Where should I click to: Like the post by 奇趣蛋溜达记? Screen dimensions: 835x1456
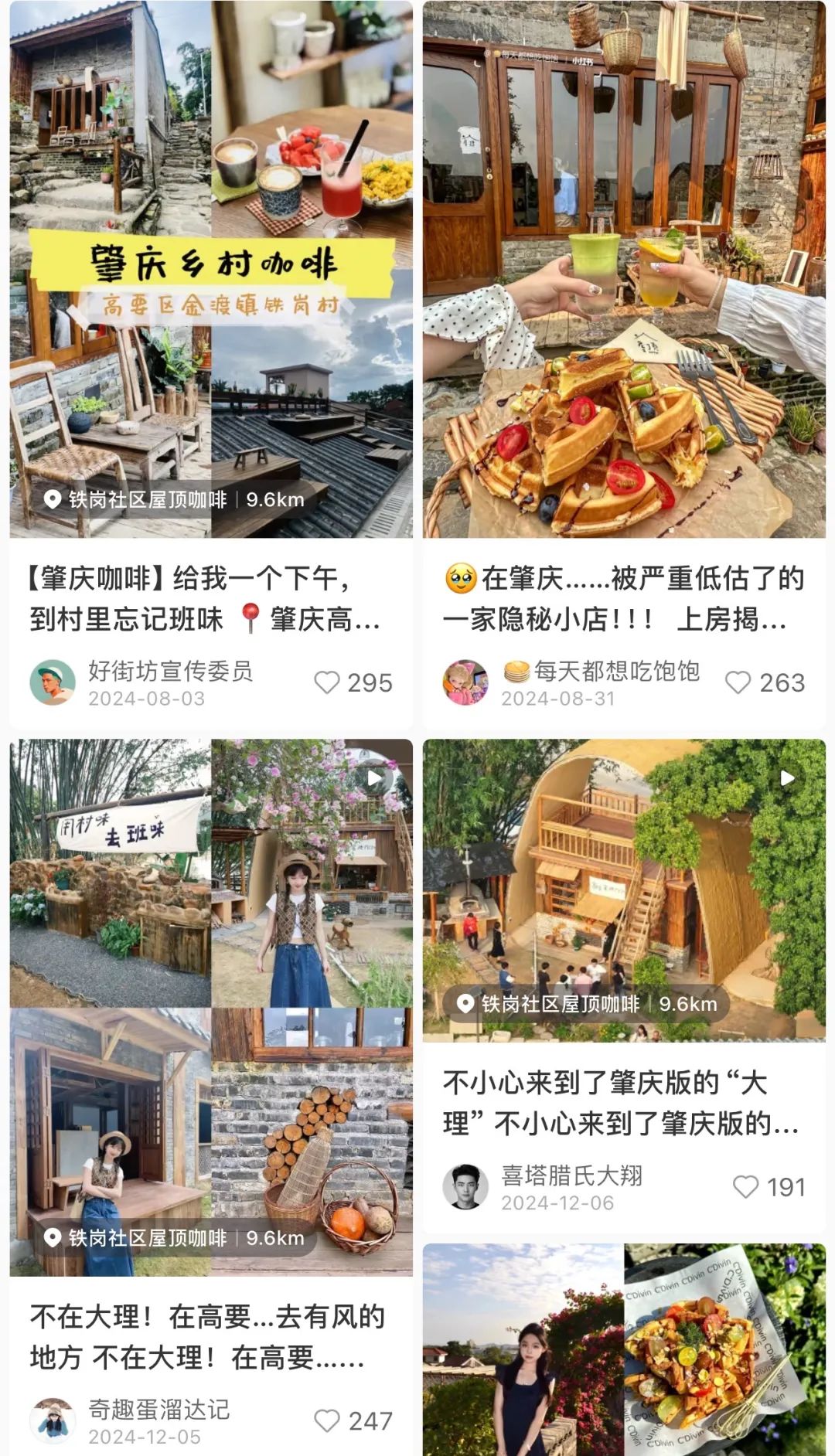pos(328,1420)
